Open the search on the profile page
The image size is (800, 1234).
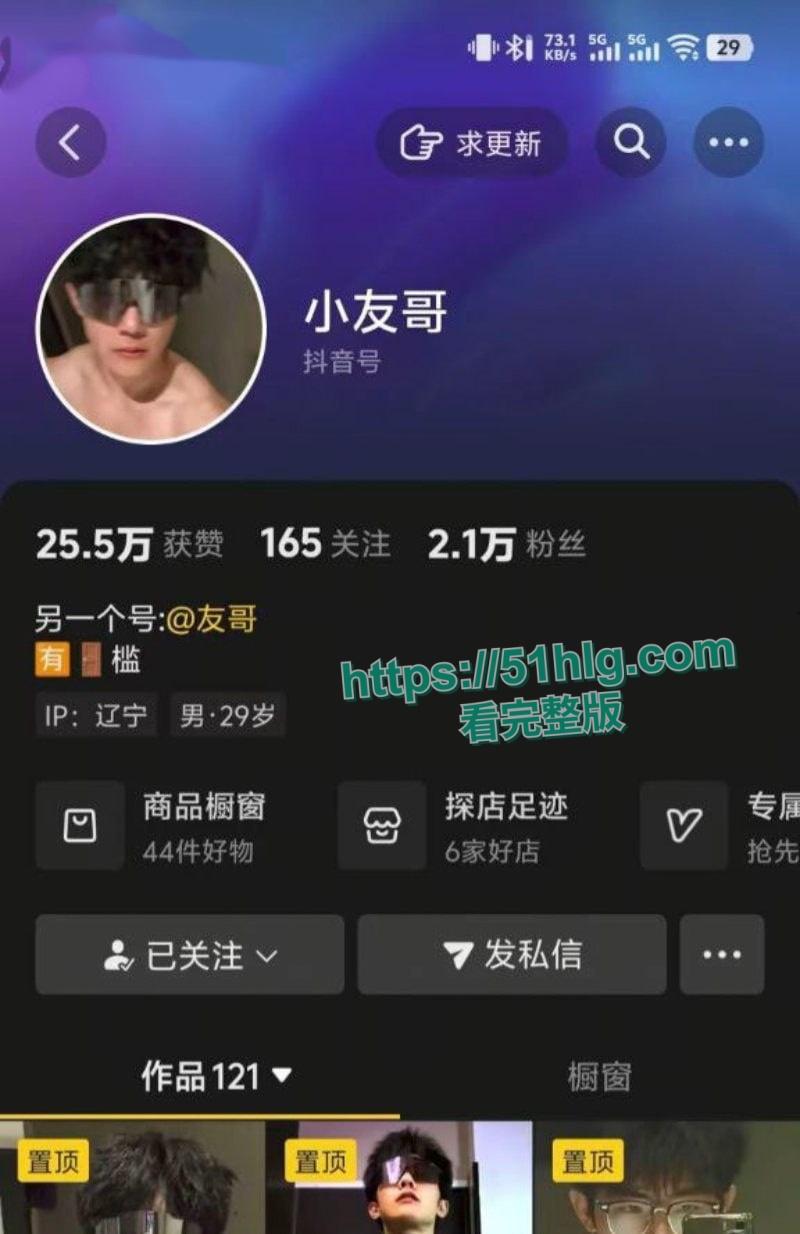tap(630, 142)
